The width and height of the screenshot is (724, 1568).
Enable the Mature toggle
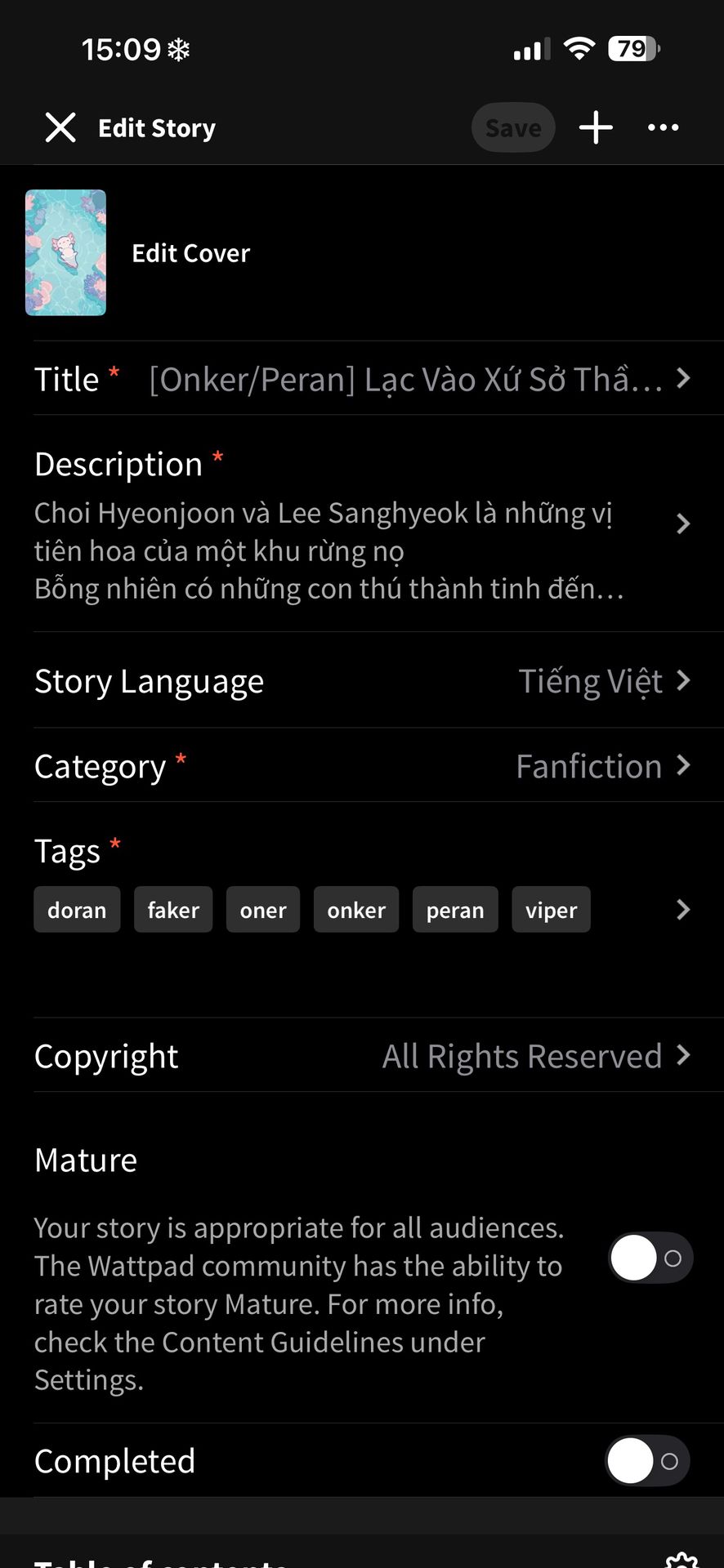click(x=650, y=1258)
